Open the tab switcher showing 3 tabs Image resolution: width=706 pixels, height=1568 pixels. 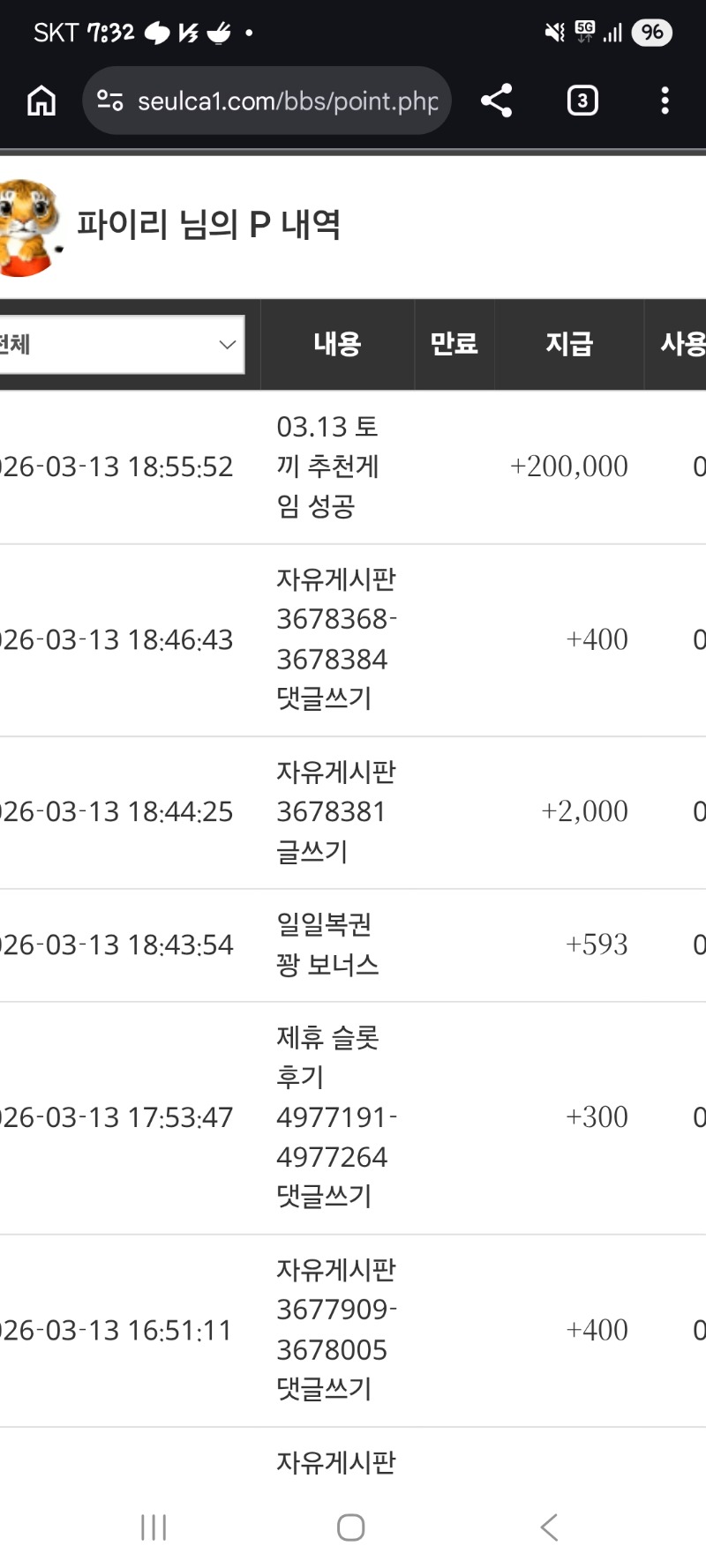coord(582,101)
